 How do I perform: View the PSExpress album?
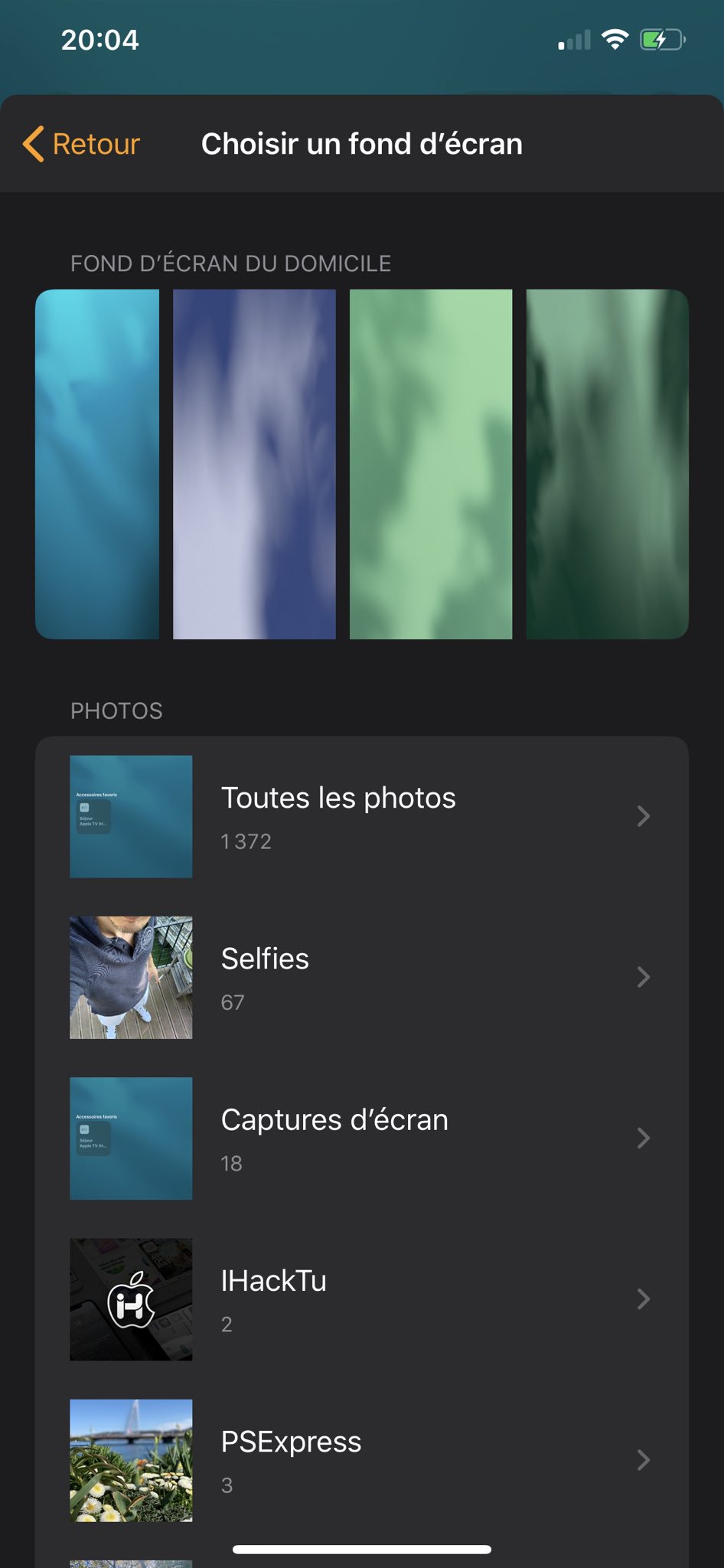(x=362, y=1460)
